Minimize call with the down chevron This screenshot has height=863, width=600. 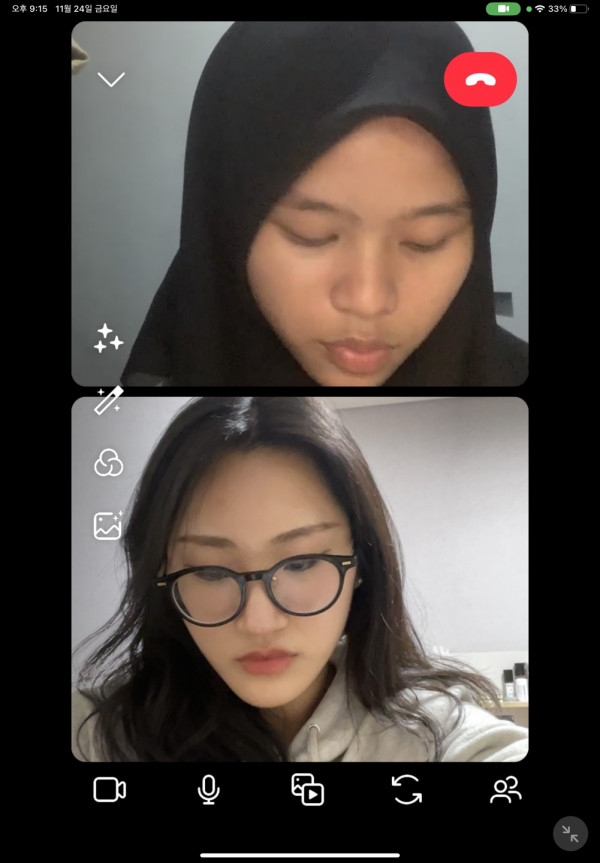coord(110,79)
